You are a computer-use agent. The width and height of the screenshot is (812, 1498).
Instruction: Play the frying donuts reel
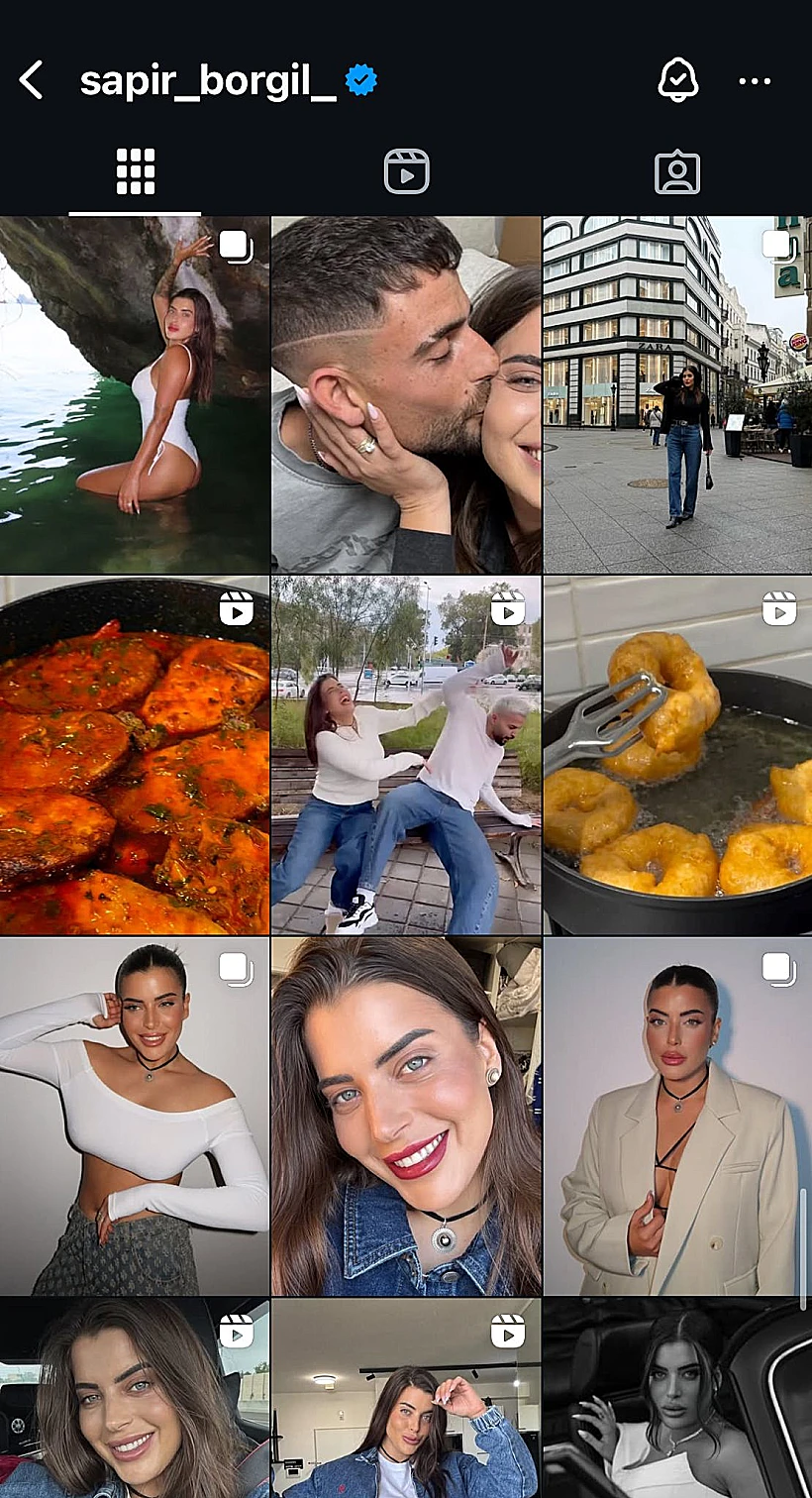click(677, 755)
